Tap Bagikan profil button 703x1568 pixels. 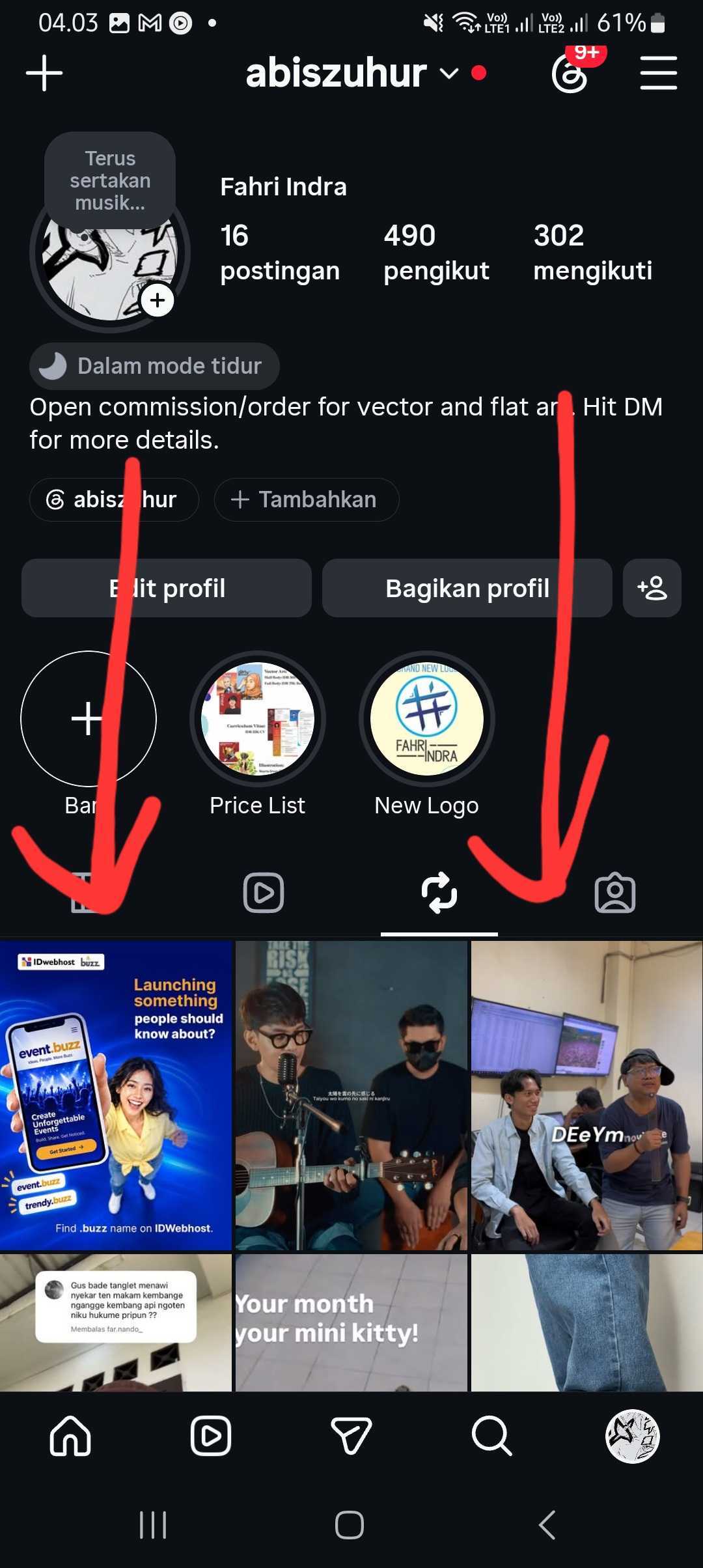pyautogui.click(x=467, y=588)
